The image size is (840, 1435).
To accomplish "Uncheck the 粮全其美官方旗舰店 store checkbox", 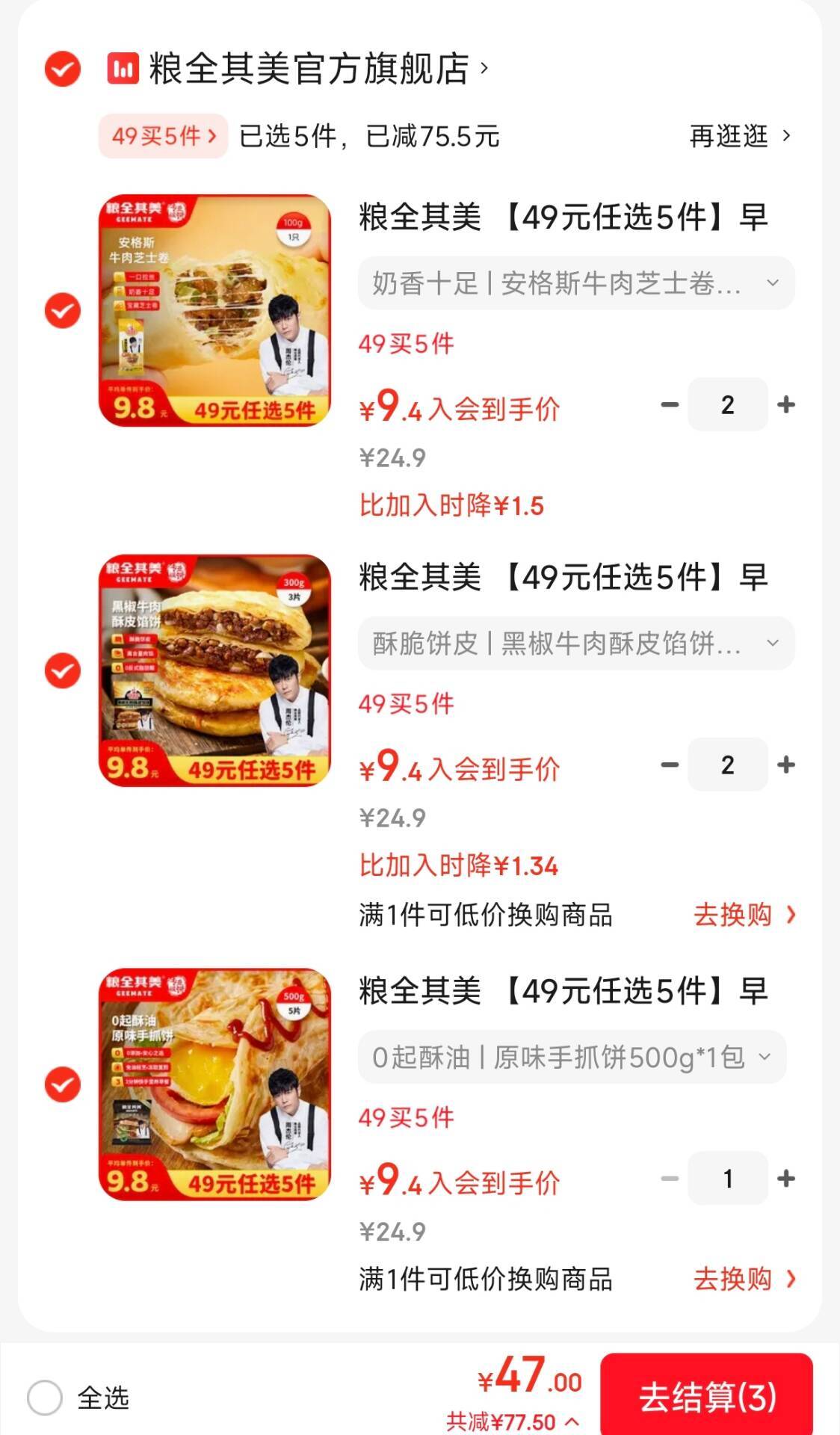I will pyautogui.click(x=63, y=70).
